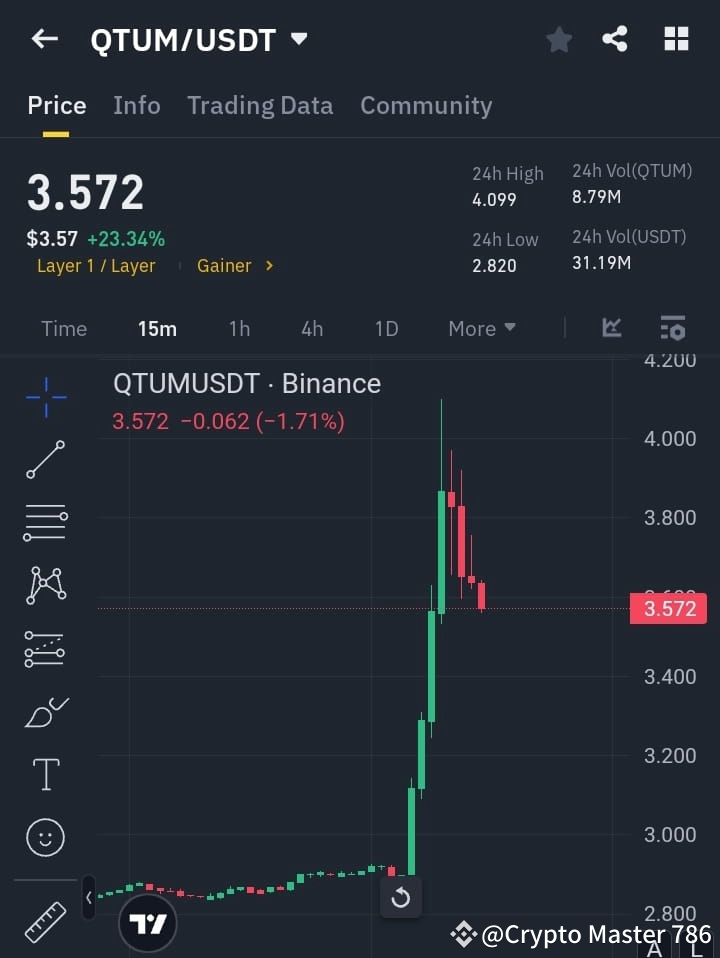Open the QTUM/USDT pair selector
The image size is (720, 958).
200,39
